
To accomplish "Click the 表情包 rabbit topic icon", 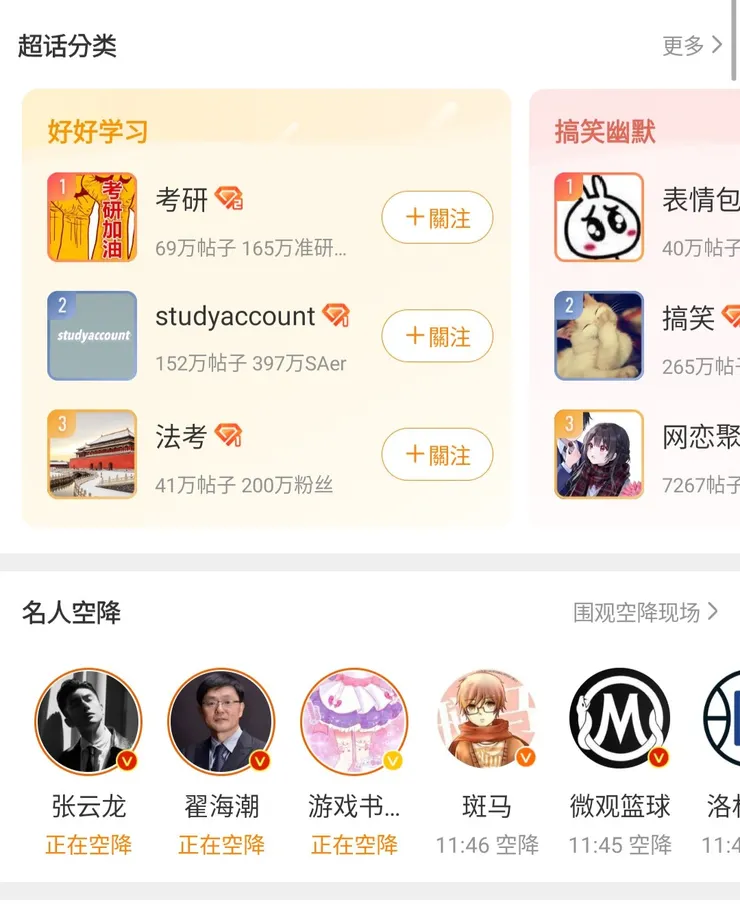I will pos(597,216).
